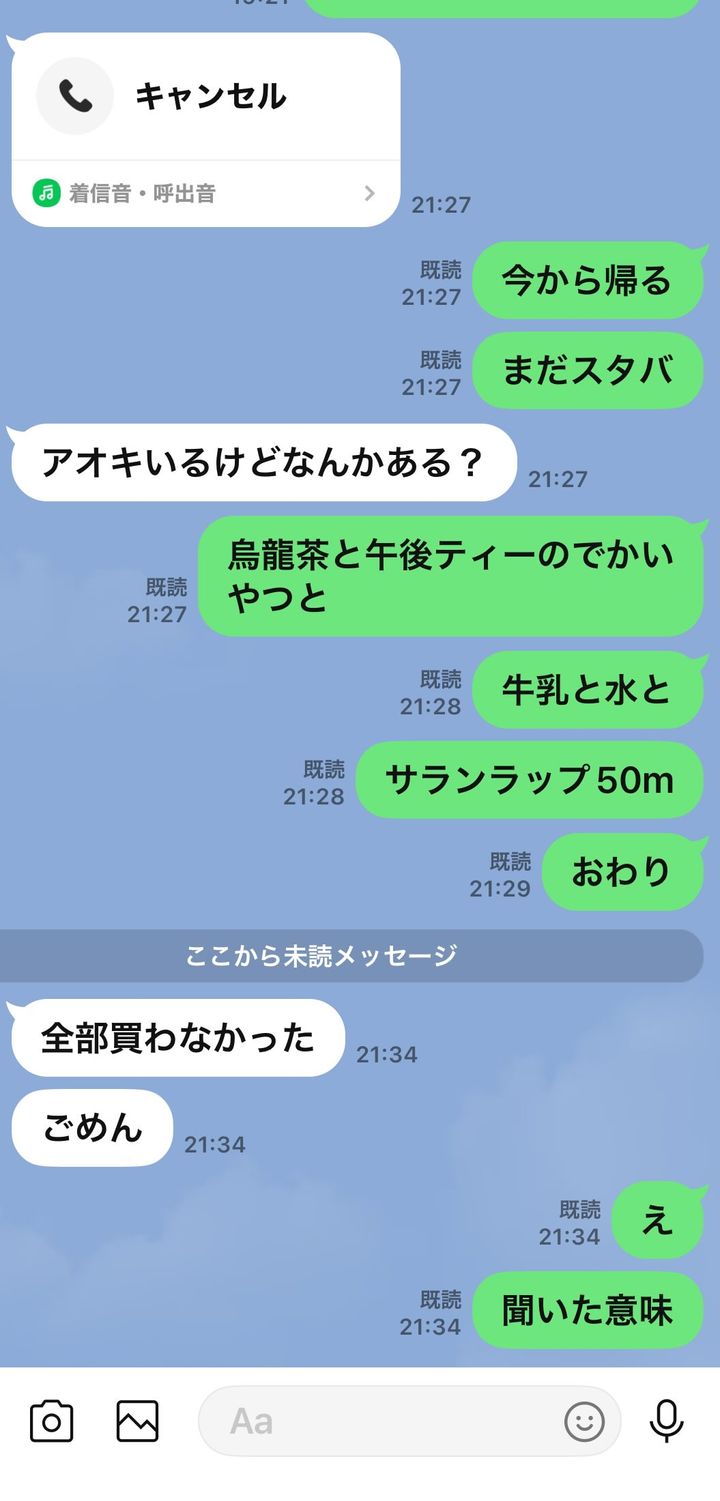Select the サランラップ50m message bubble
The width and height of the screenshot is (720, 1501).
click(x=528, y=781)
